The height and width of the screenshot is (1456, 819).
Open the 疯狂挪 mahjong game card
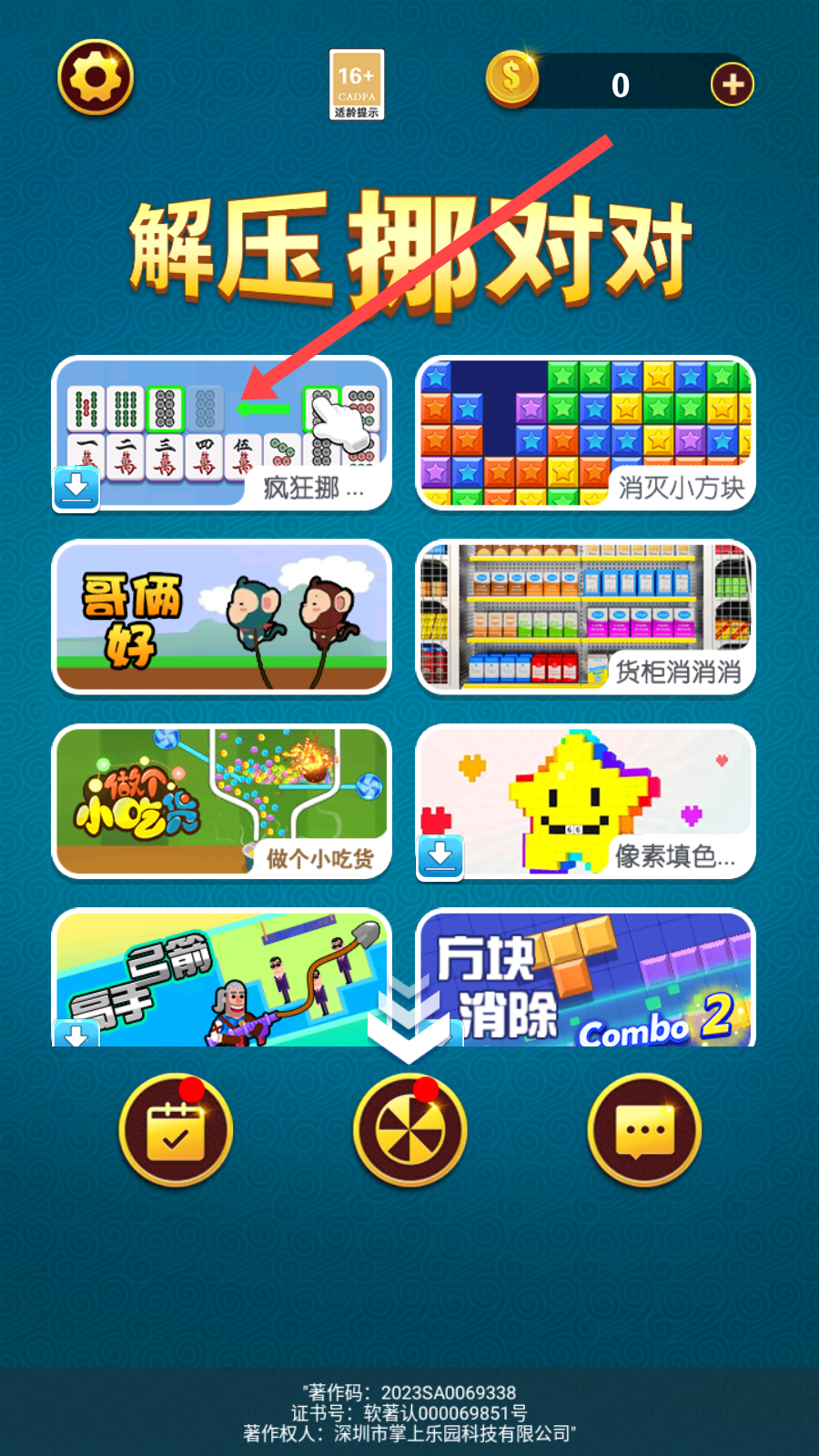coord(221,433)
